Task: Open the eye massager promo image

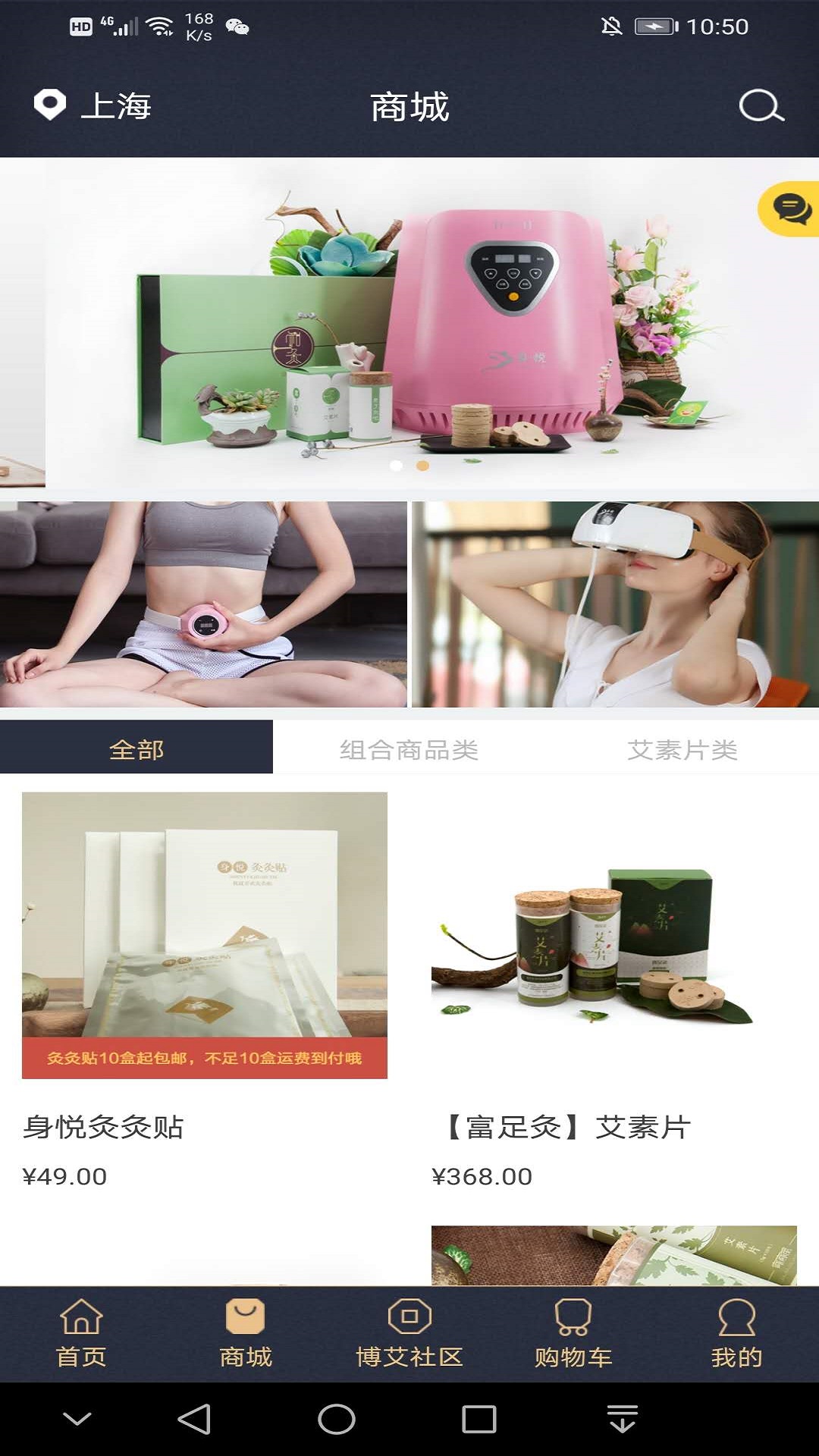Action: pos(615,604)
